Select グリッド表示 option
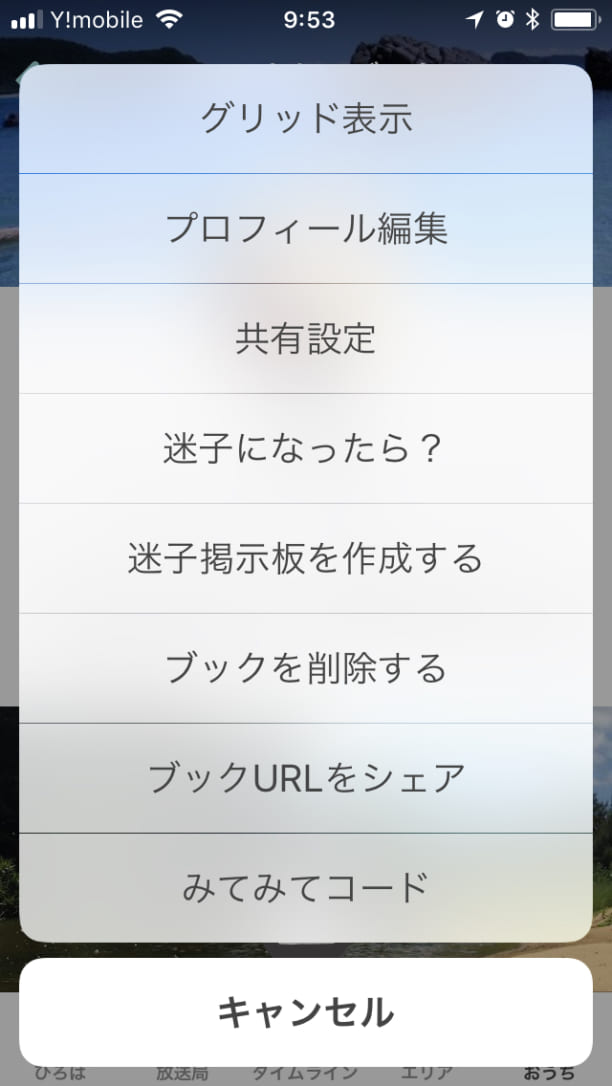The width and height of the screenshot is (612, 1086). click(x=306, y=119)
